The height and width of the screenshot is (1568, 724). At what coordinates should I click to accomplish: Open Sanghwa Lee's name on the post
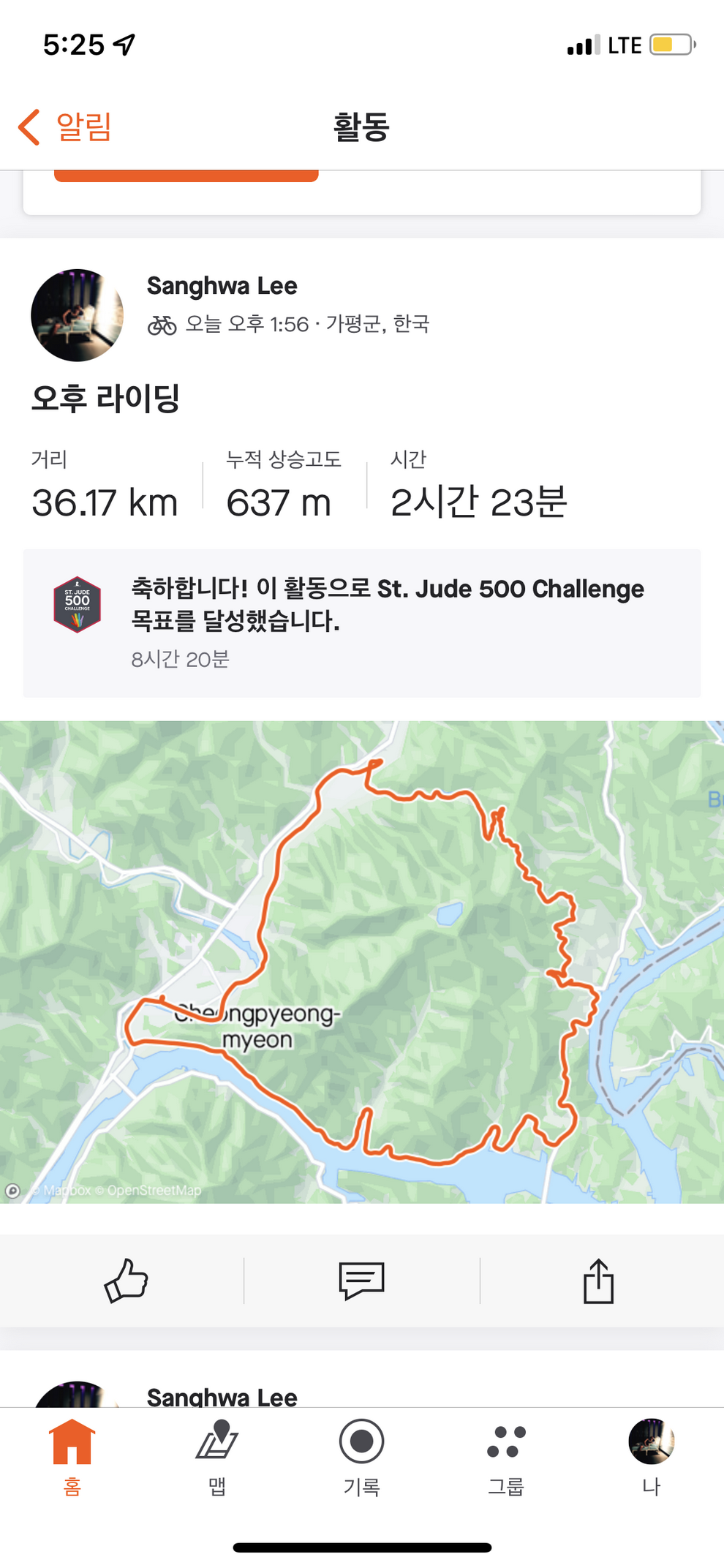tap(222, 286)
